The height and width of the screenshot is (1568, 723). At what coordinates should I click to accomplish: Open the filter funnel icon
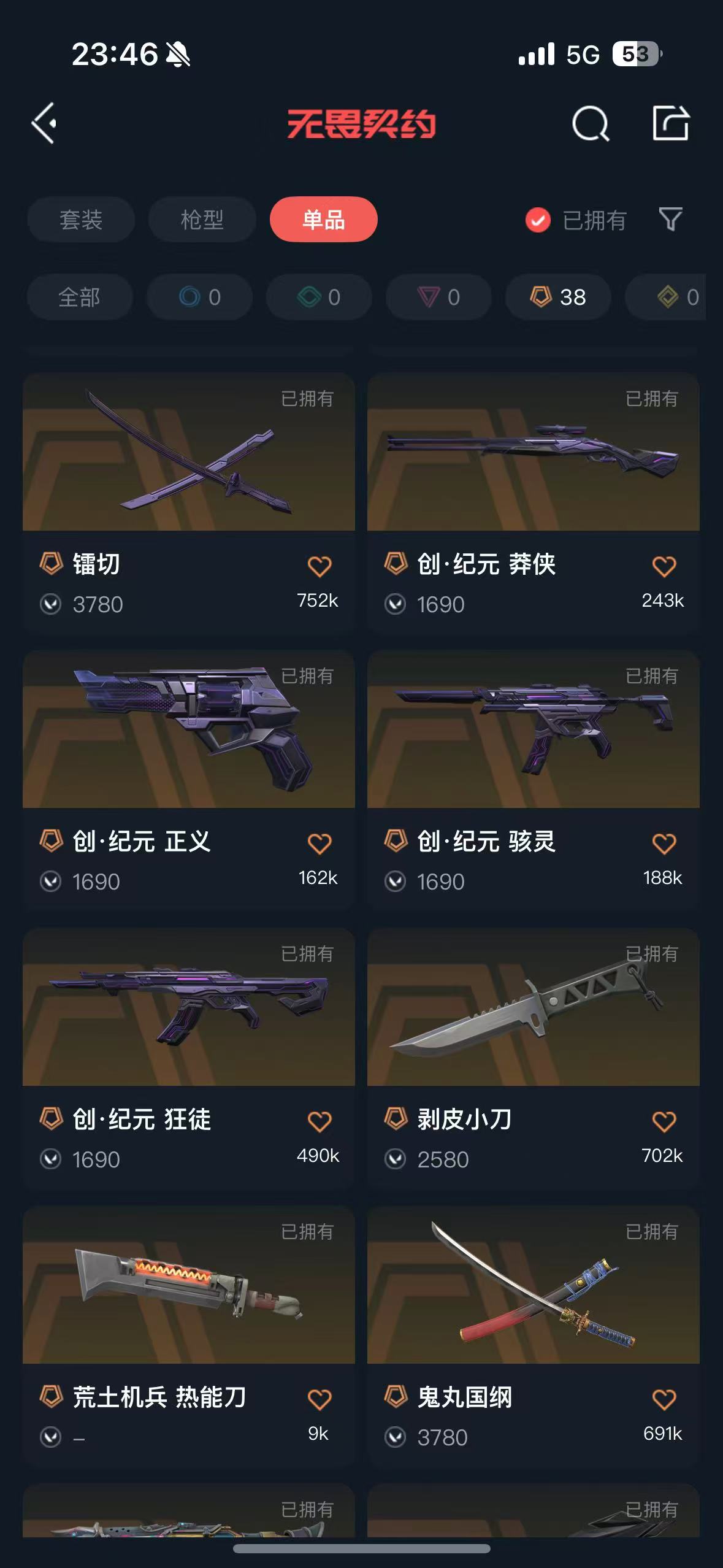[x=670, y=219]
